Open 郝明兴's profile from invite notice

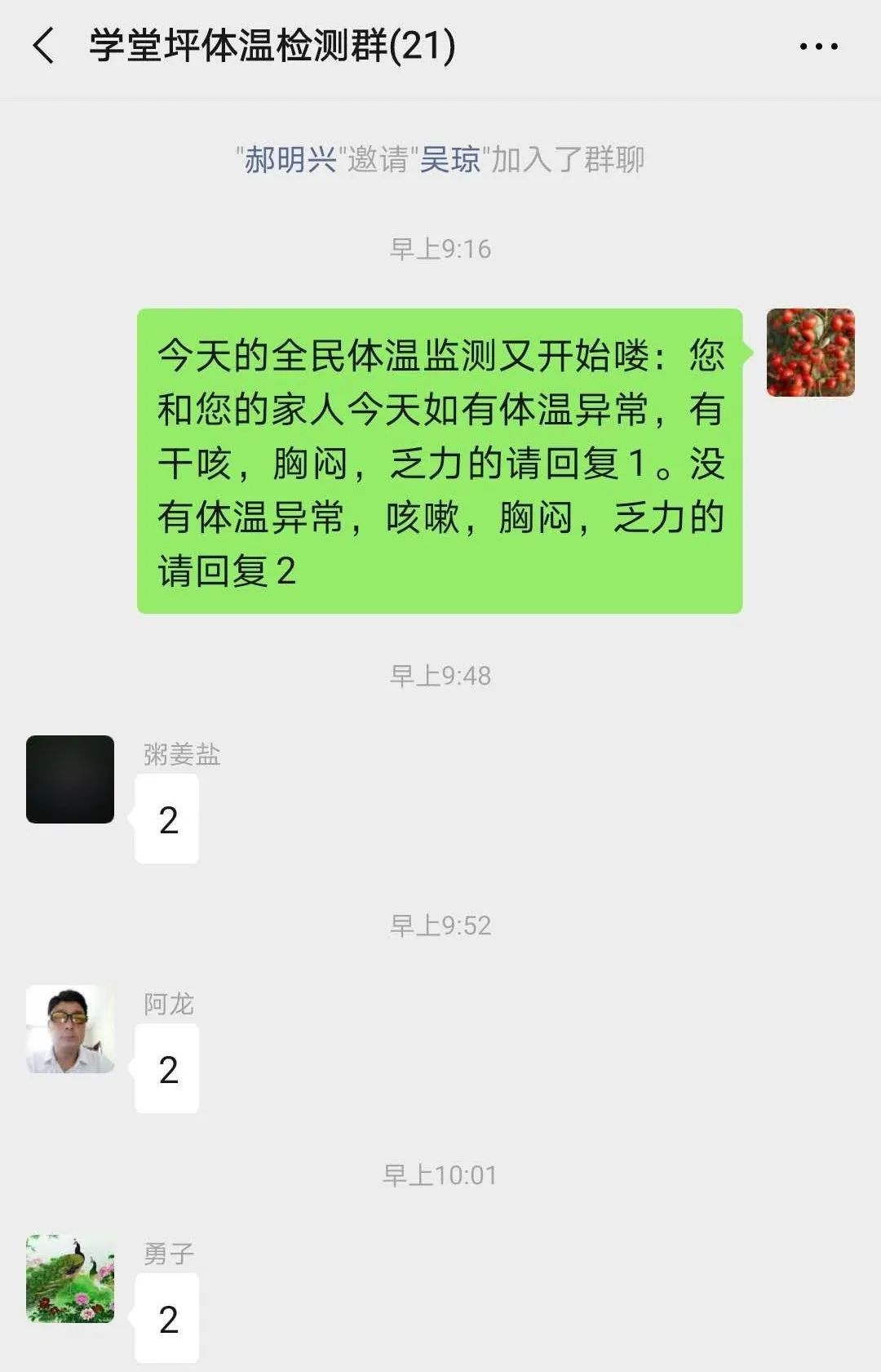(x=290, y=159)
